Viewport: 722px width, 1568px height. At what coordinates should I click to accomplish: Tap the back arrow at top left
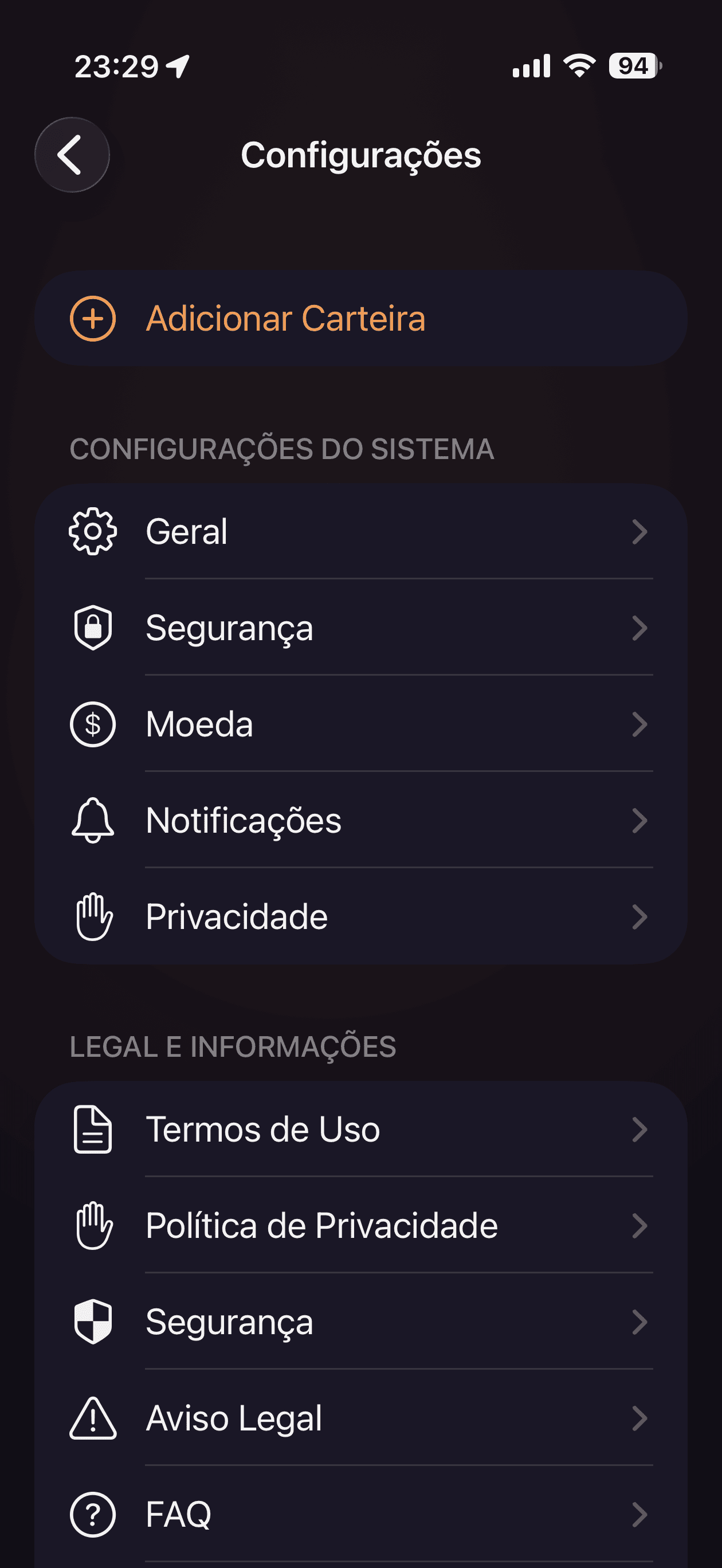pos(72,154)
